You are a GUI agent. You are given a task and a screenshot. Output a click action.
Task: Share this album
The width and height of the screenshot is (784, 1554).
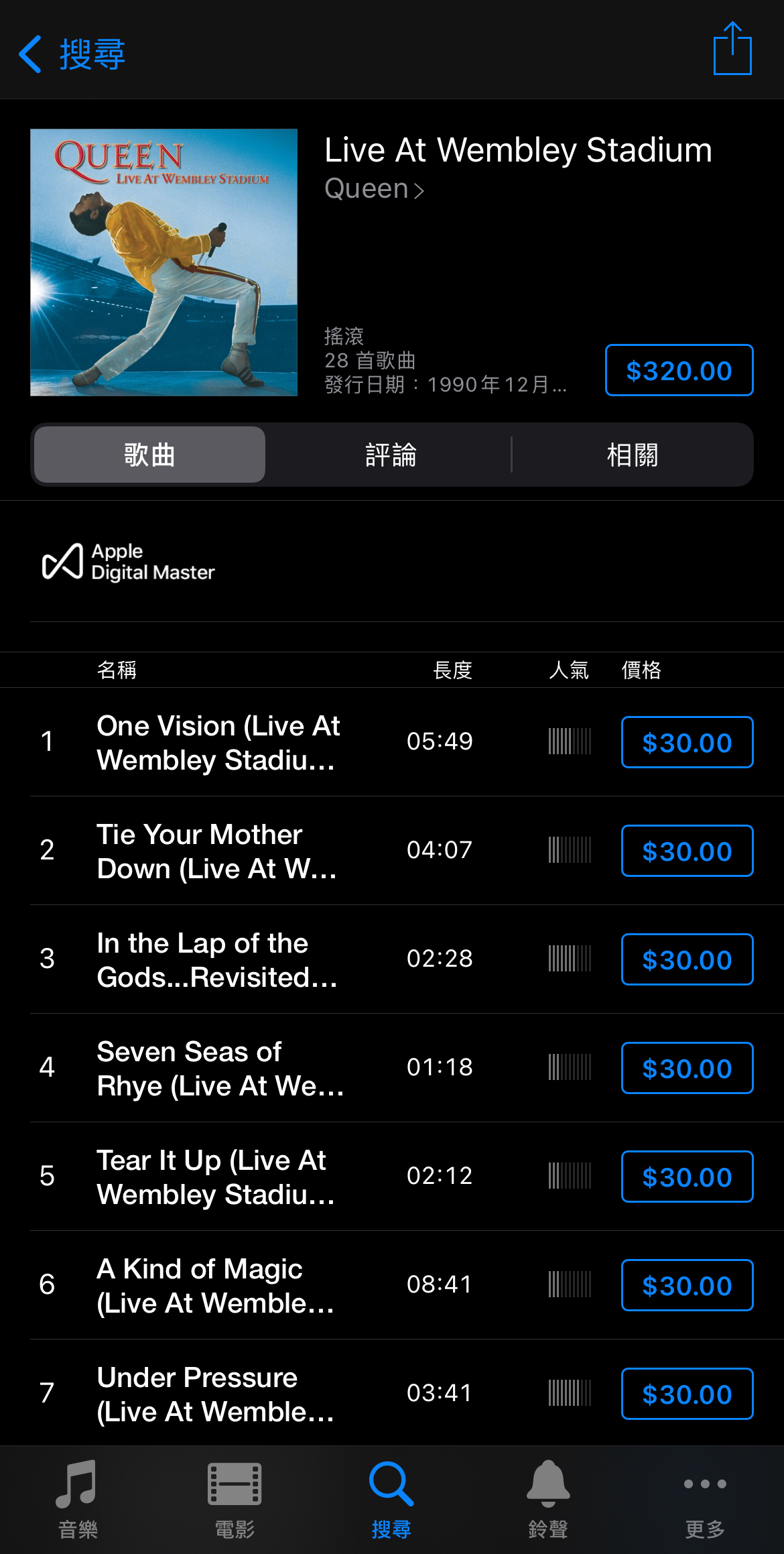pyautogui.click(x=732, y=50)
